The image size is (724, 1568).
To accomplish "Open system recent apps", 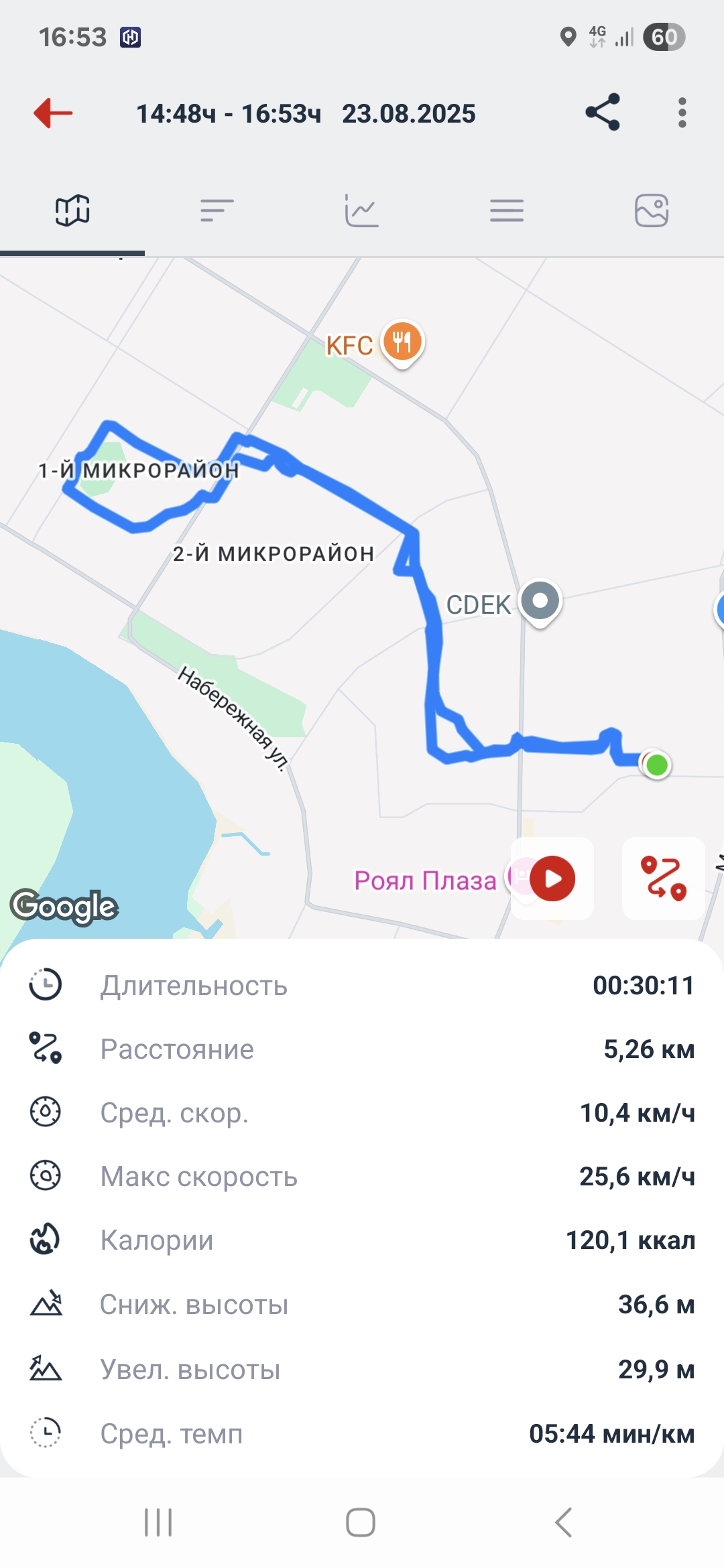I will coord(158,1522).
